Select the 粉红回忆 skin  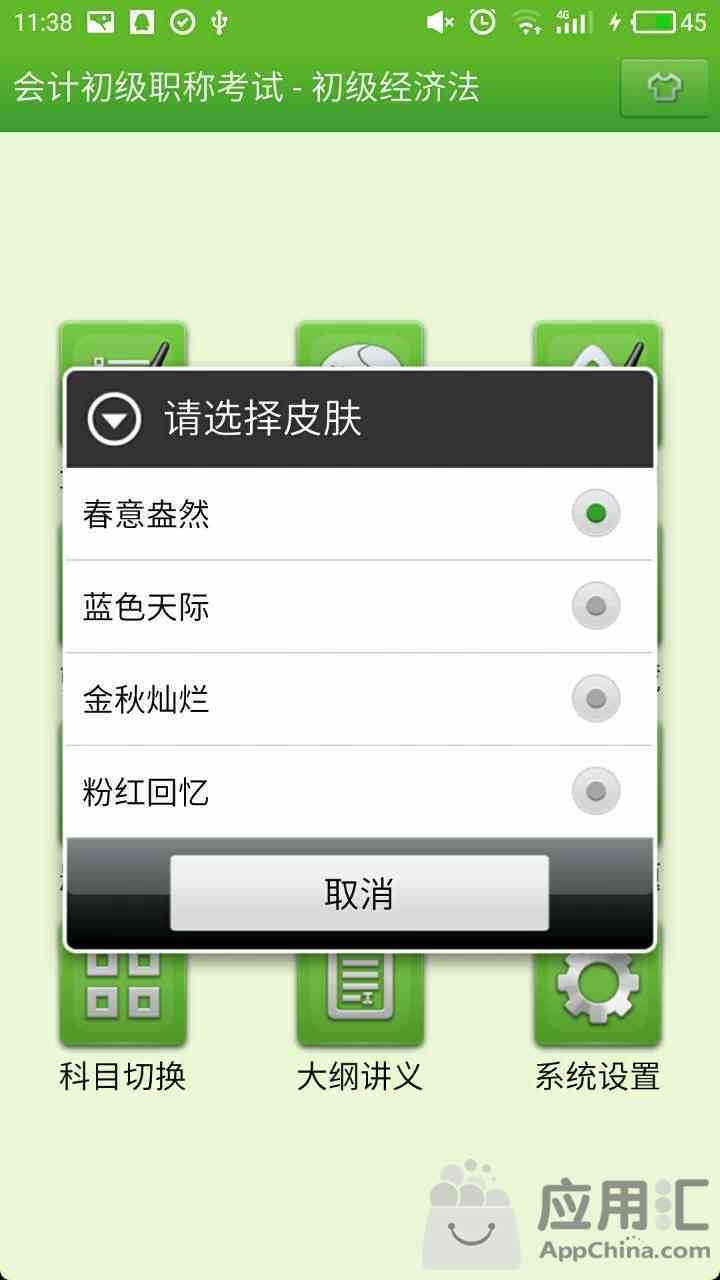coord(360,792)
